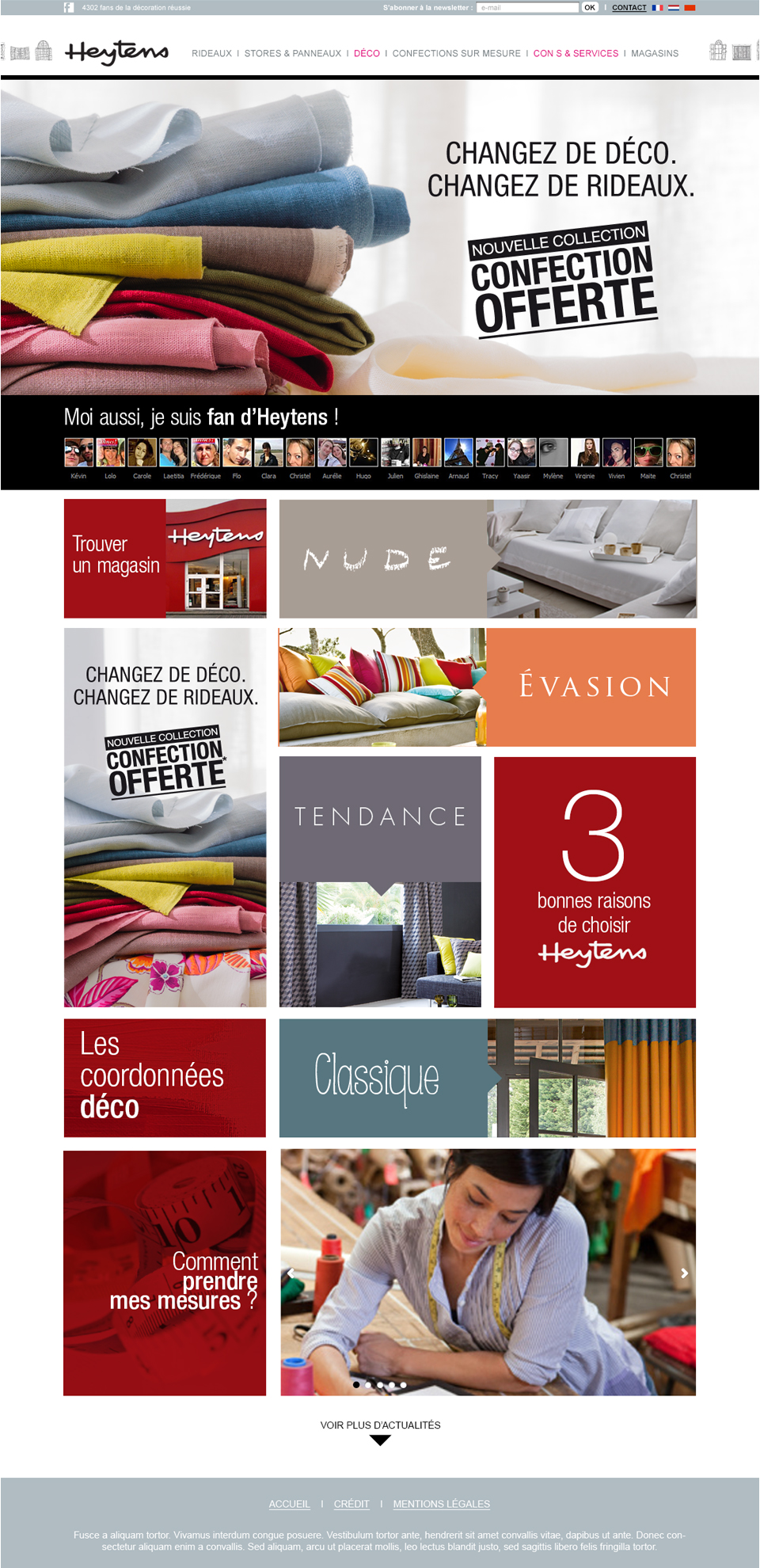Viewport: 760px width, 1568px height.
Task: Select the DÉCO menu item
Action: tap(367, 53)
